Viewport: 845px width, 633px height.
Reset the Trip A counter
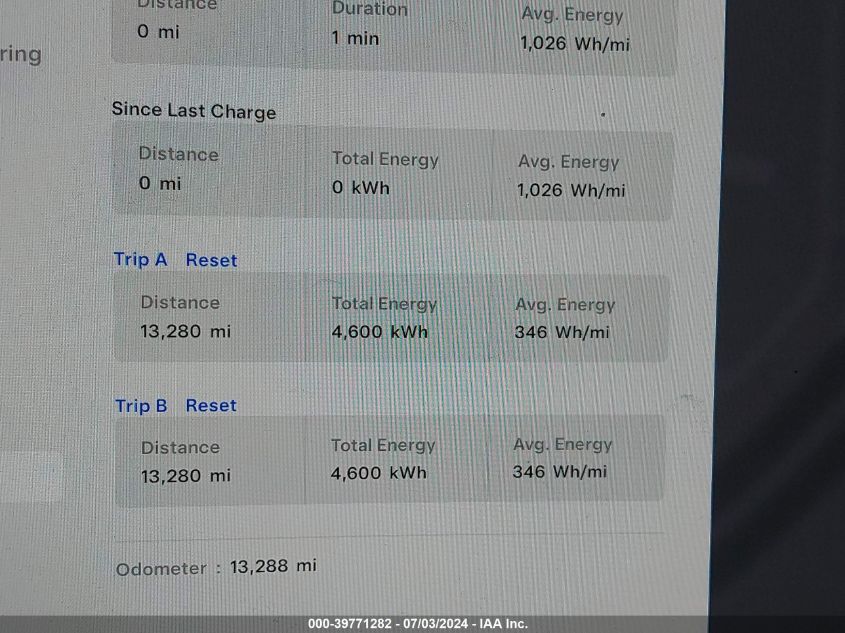(x=211, y=260)
